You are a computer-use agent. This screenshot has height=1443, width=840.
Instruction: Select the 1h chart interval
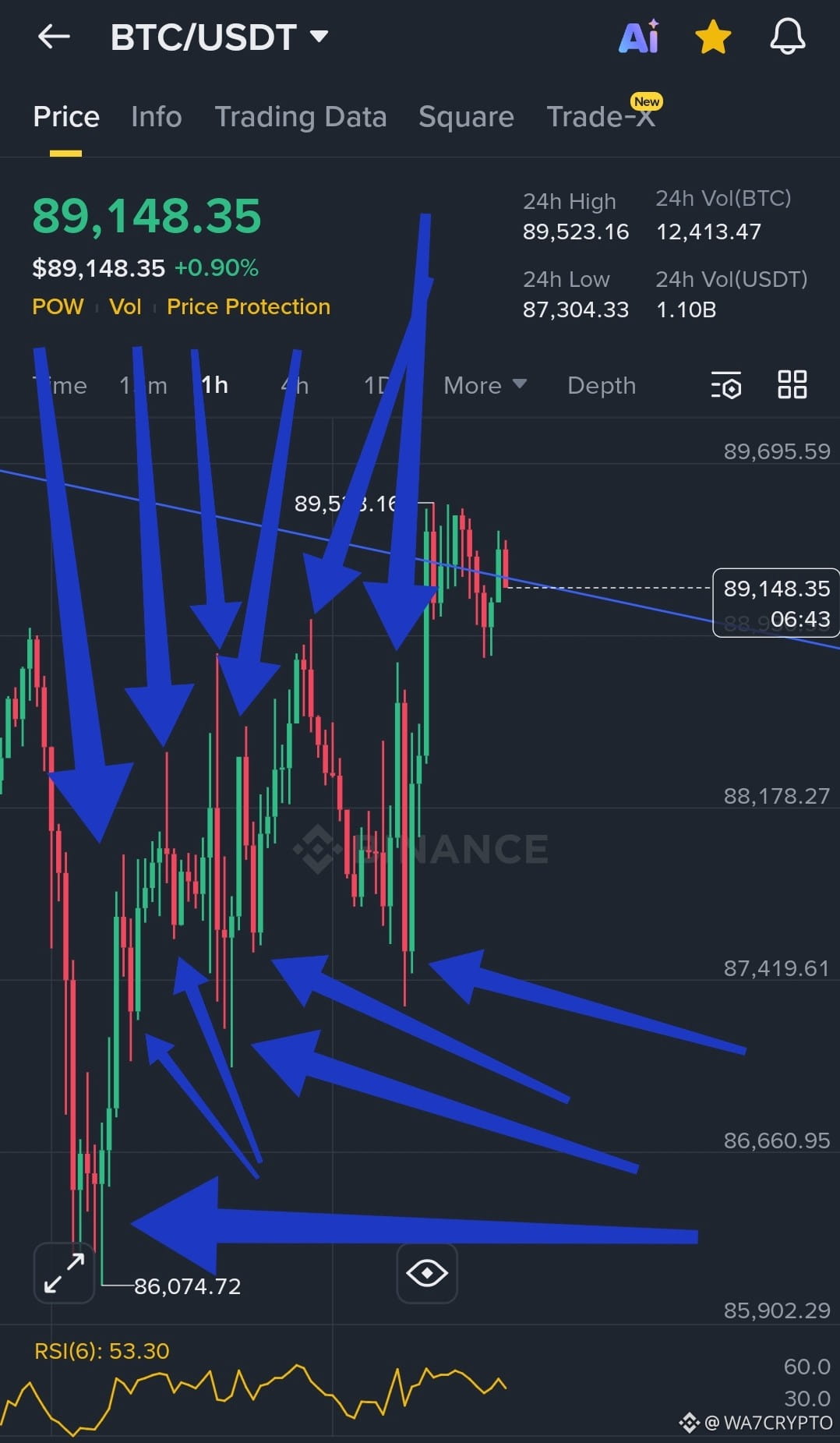pyautogui.click(x=215, y=385)
